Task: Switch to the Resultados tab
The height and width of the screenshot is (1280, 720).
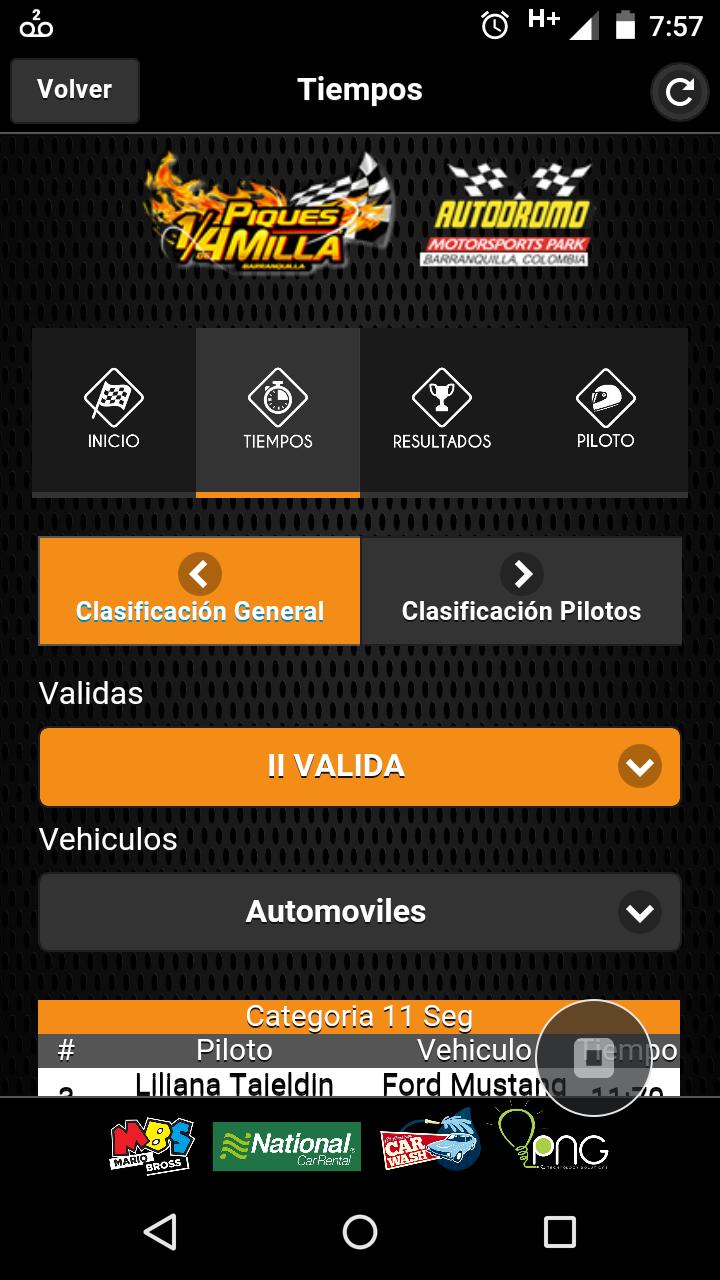Action: pos(442,411)
